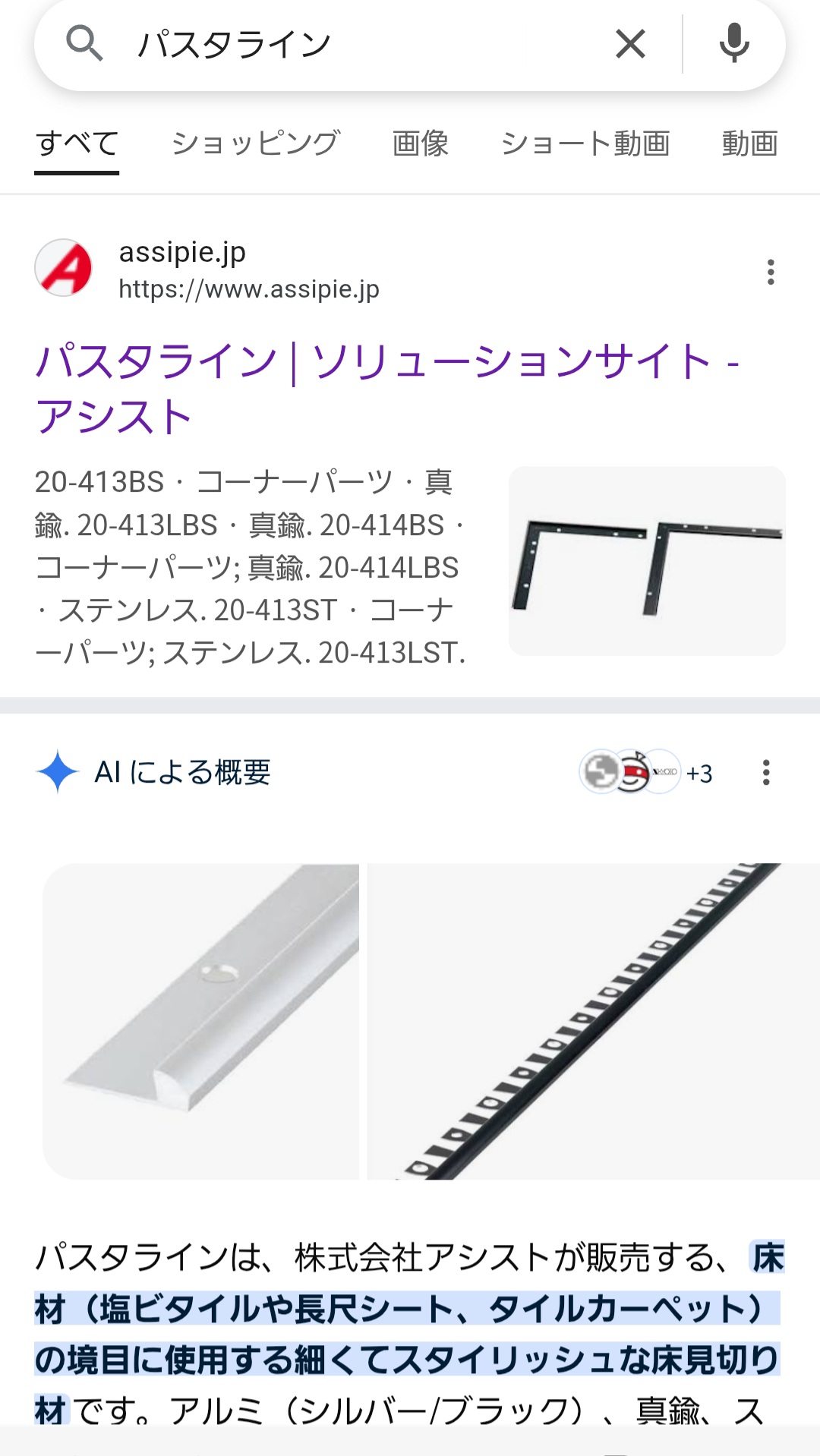Open the black perforated trim image
820x1456 pixels.
594,1021
